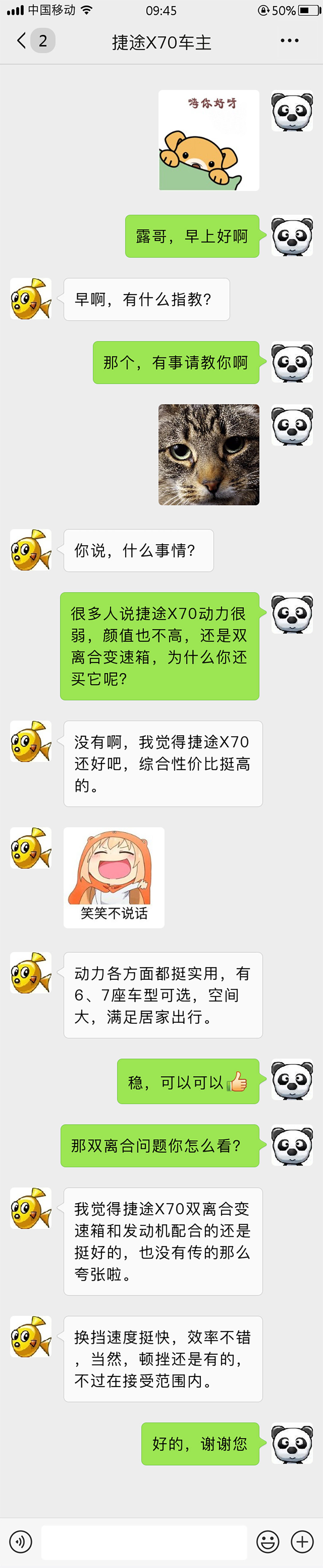Open fish avatar profile beside 早啊，有什么指教？
Screen dimensions: 323x1568
(31, 299)
